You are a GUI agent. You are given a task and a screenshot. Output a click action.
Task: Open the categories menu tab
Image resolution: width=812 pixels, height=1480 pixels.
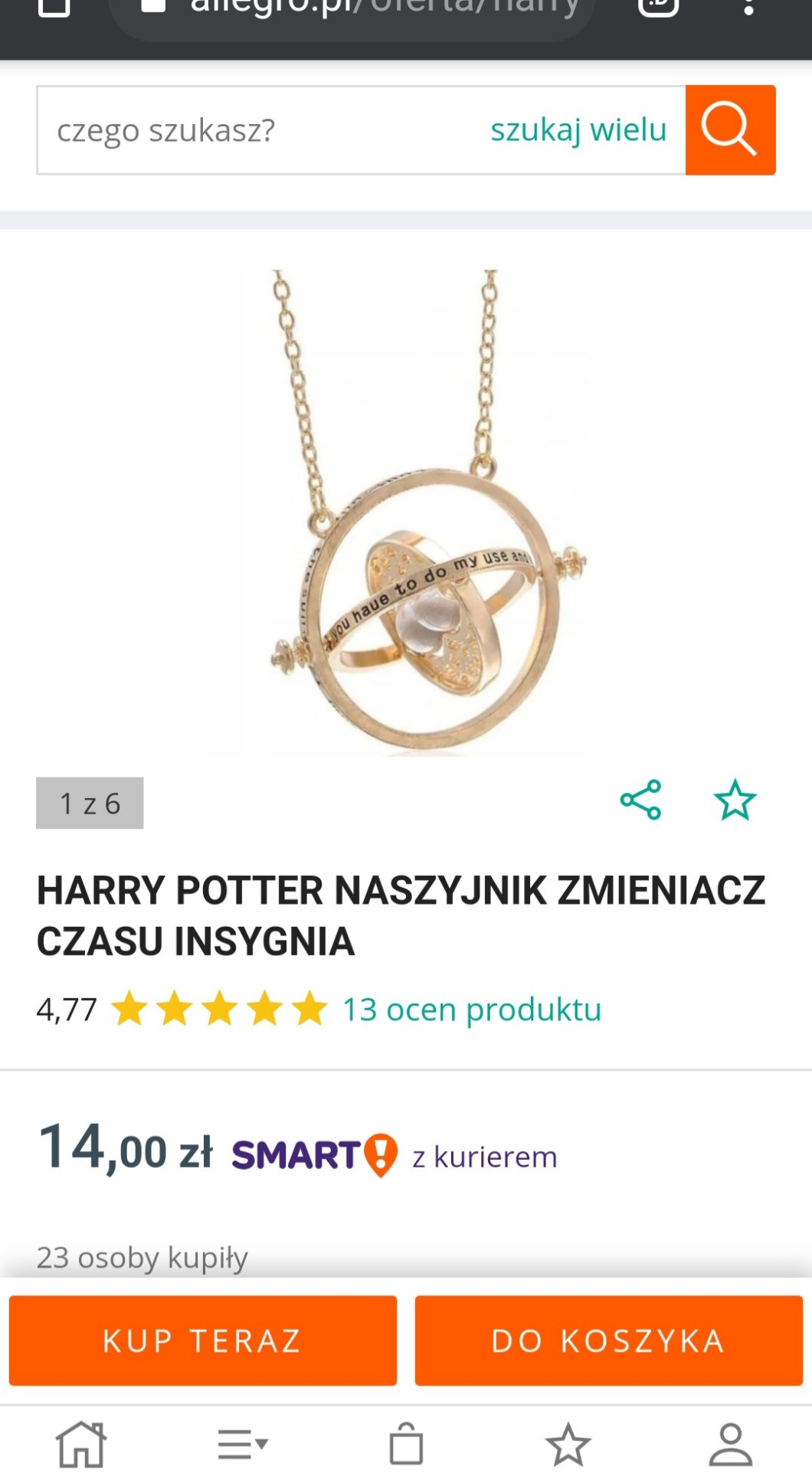click(x=243, y=1445)
